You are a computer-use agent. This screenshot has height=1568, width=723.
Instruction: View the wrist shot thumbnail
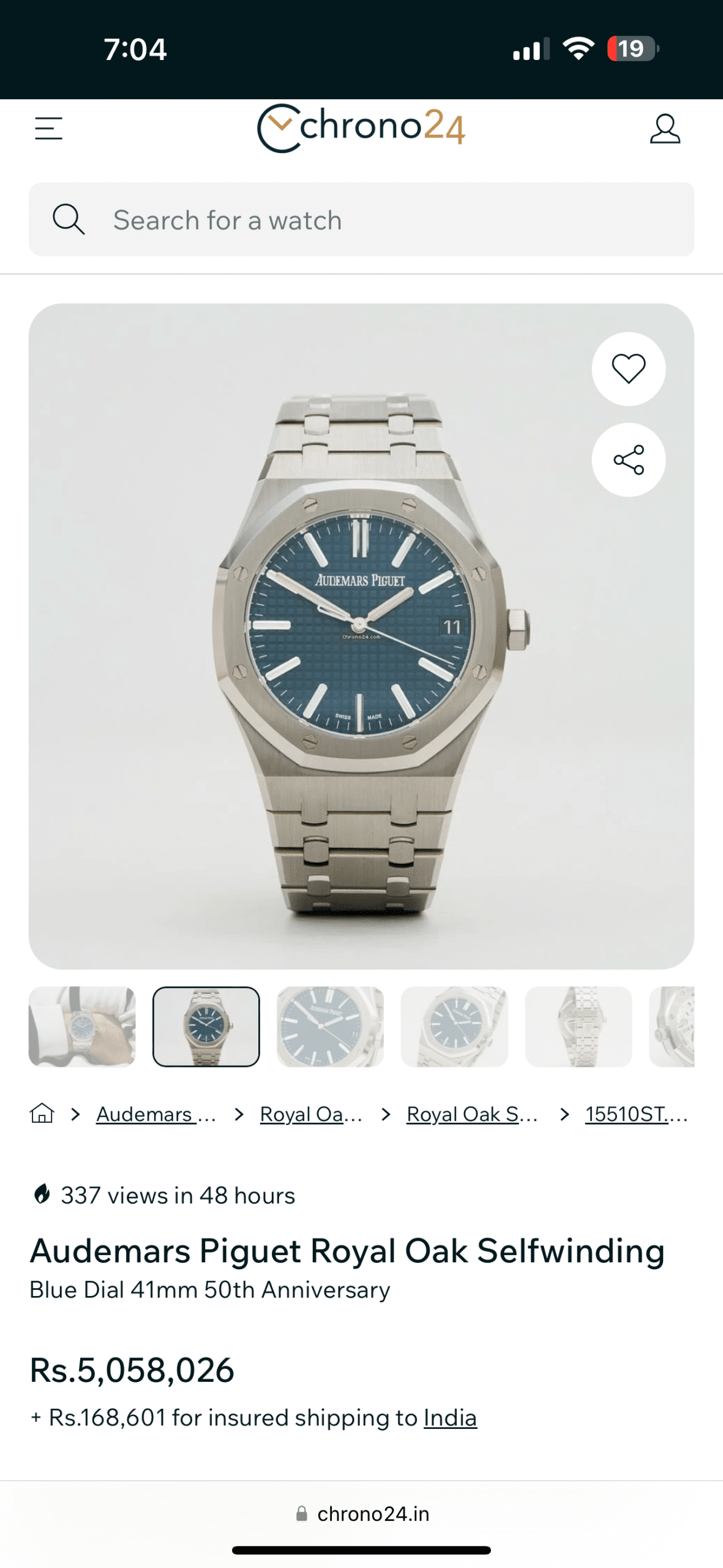[82, 1027]
